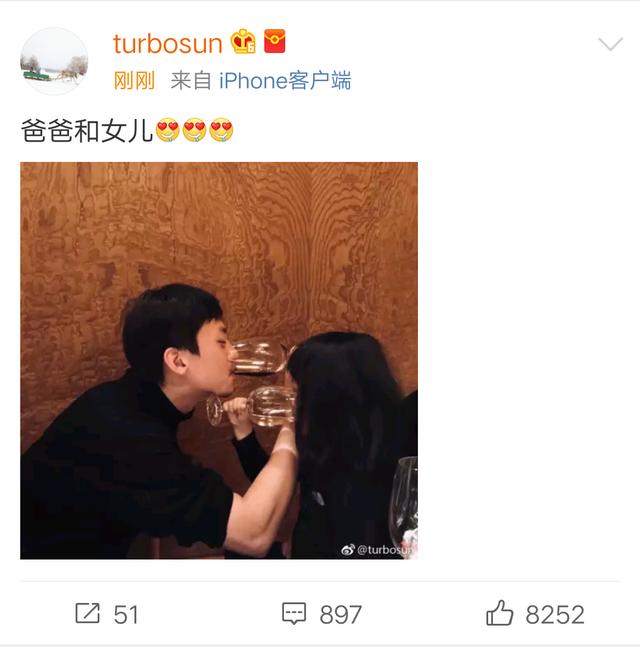Expand the post options chevron
640x647 pixels.
(610, 44)
